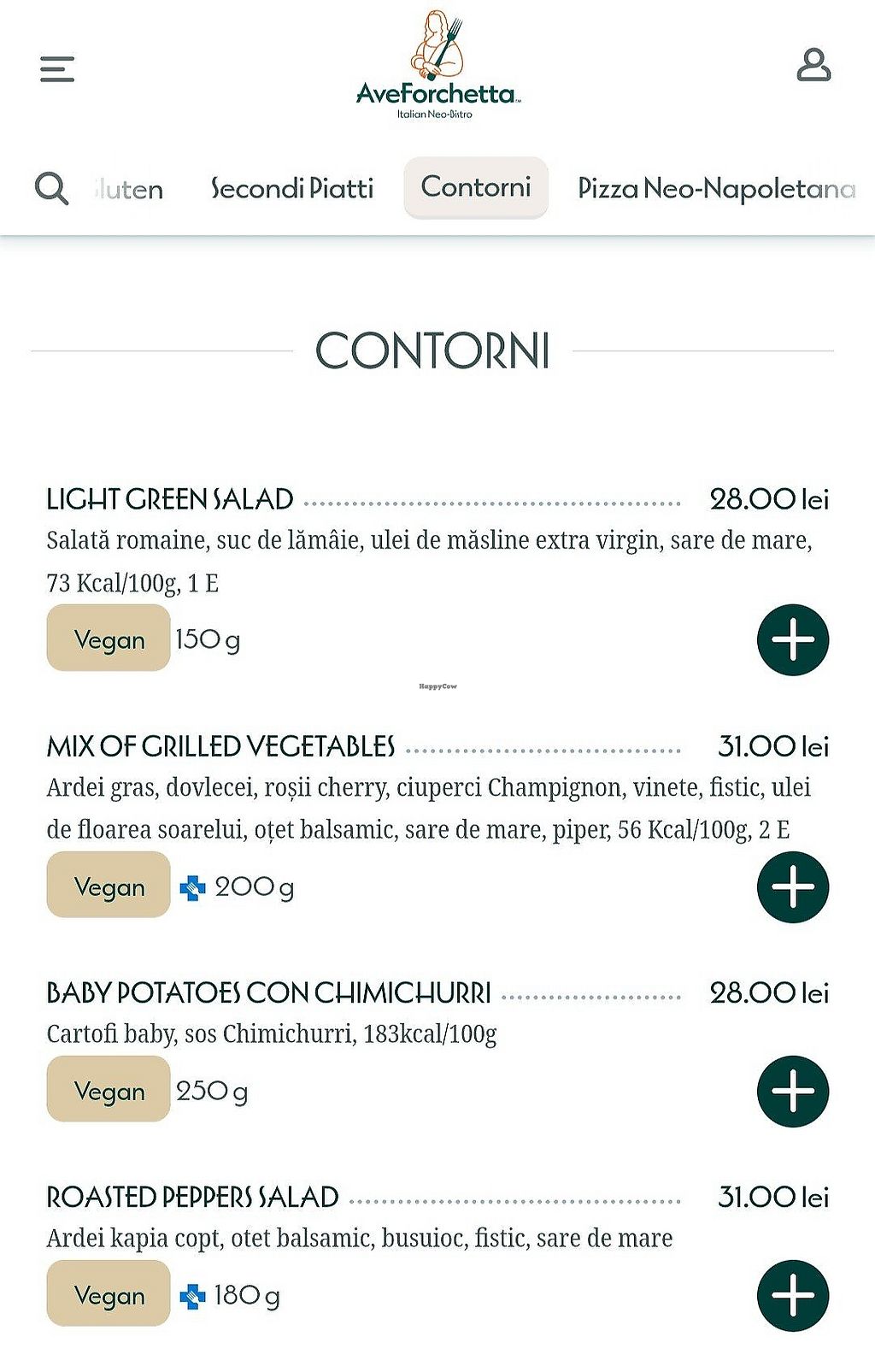The height and width of the screenshot is (1372, 875).
Task: Switch to the Secondi Piatti tab
Action: (x=292, y=188)
